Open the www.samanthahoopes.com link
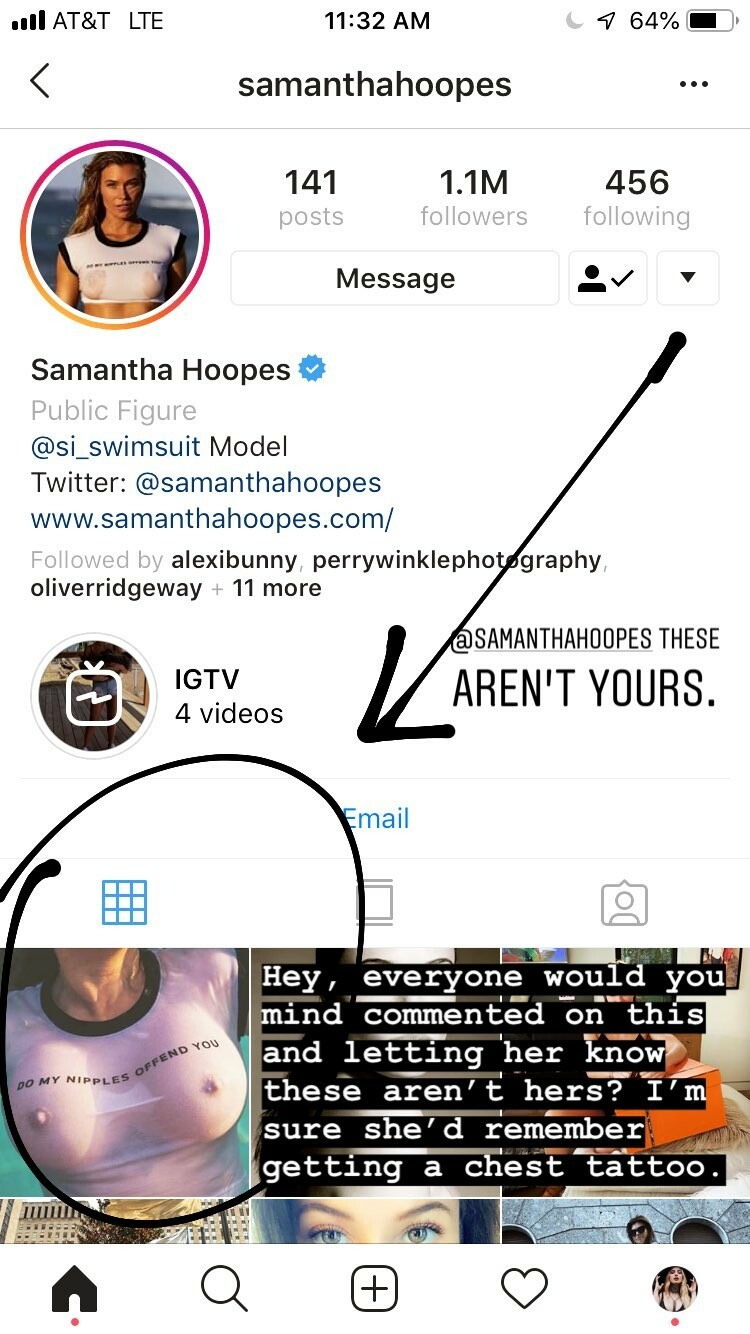 (212, 519)
